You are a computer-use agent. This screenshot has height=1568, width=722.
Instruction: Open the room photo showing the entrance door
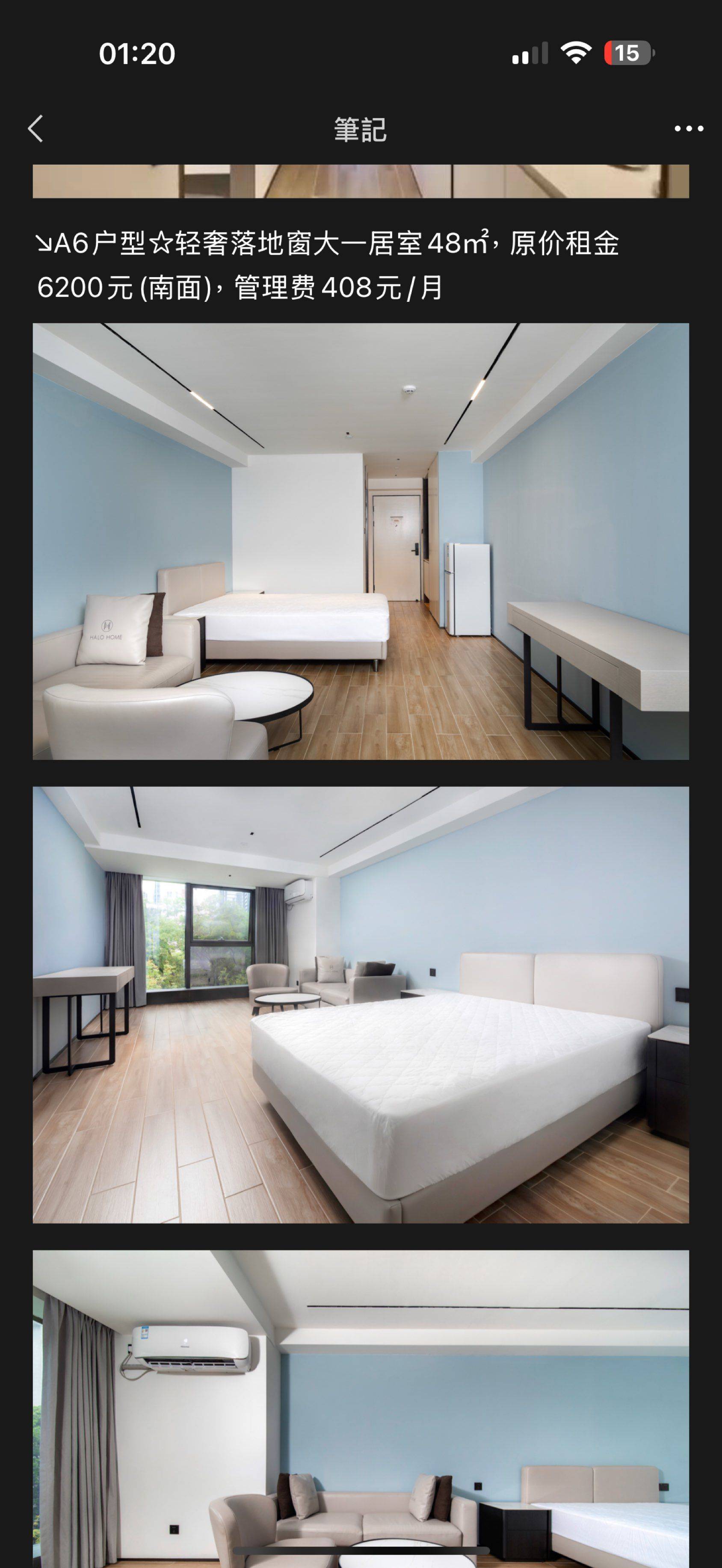pyautogui.click(x=361, y=541)
